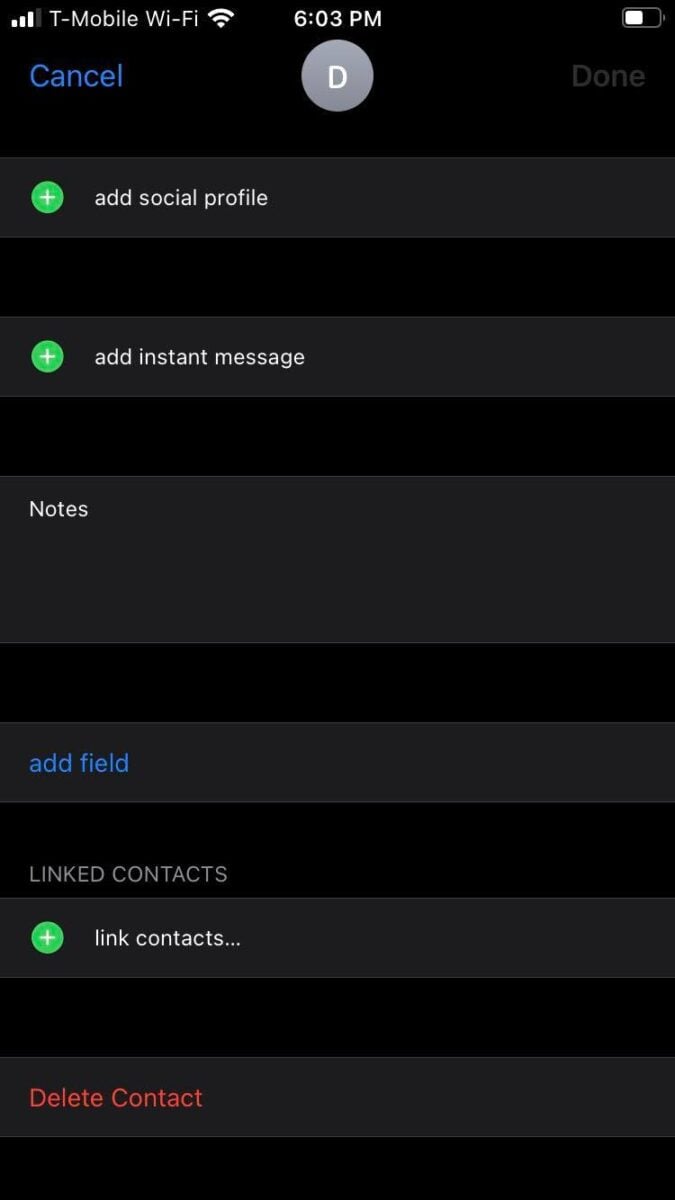
Task: Link contacts to this contact
Action: click(x=337, y=938)
